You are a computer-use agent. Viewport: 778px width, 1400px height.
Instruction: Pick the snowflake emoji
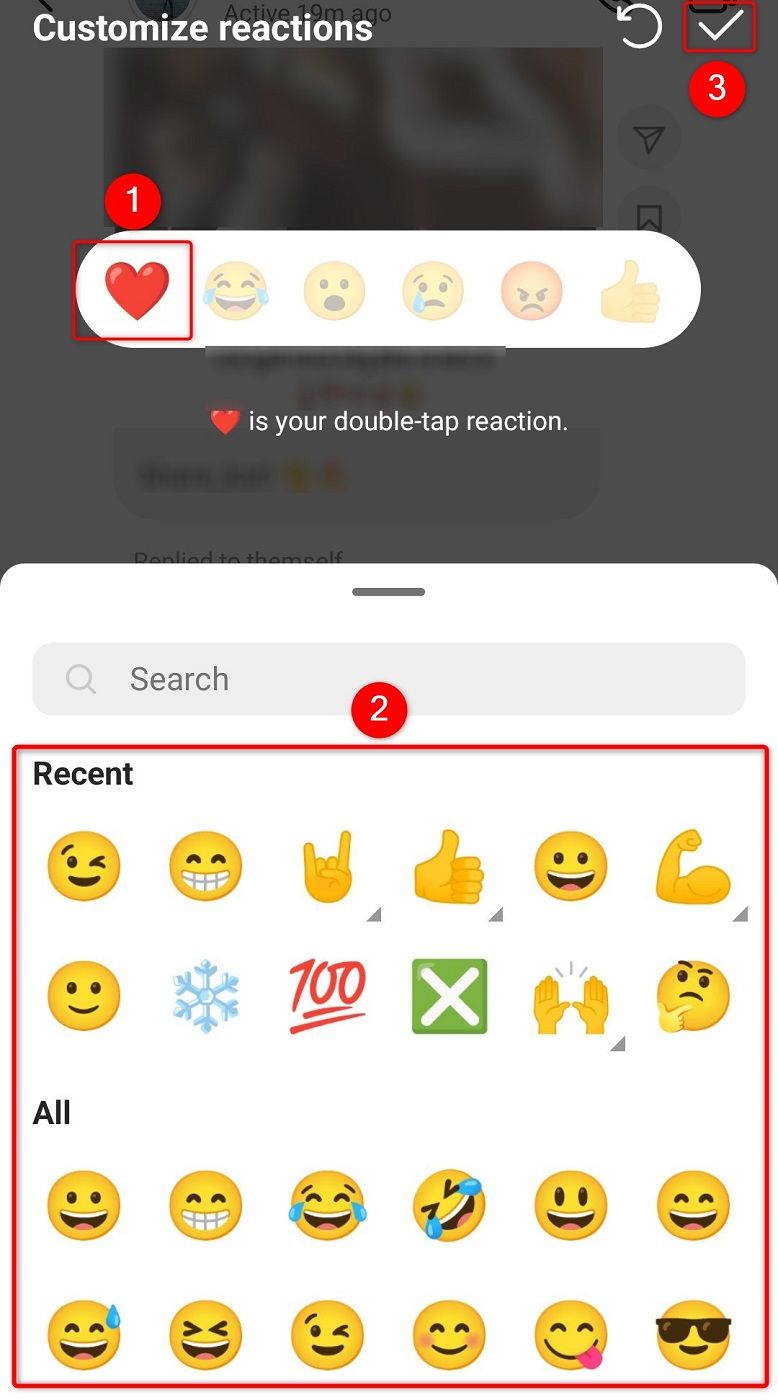click(205, 997)
